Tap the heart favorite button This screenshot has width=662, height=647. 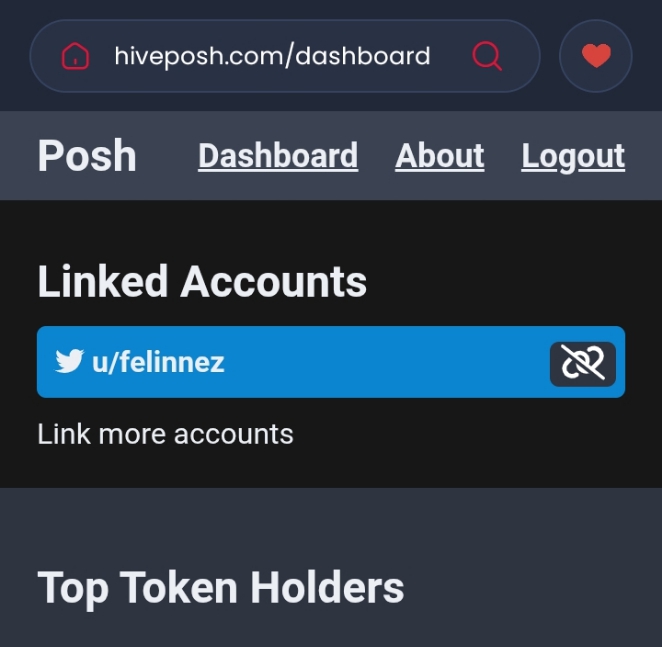pyautogui.click(x=596, y=56)
